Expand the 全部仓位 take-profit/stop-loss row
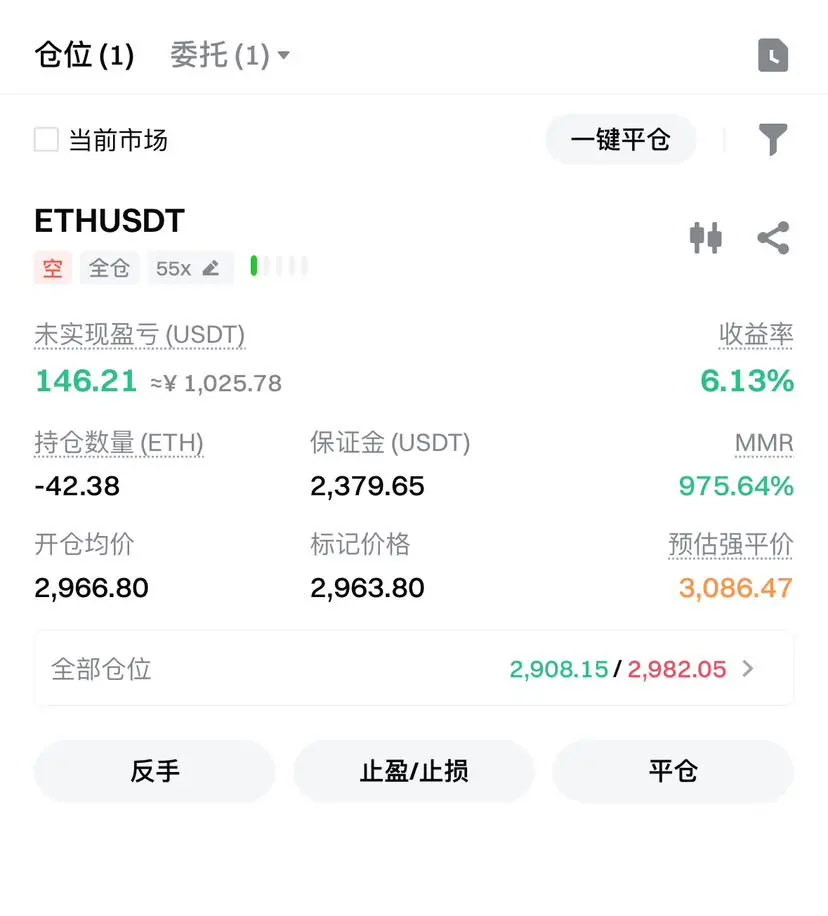 pos(414,668)
